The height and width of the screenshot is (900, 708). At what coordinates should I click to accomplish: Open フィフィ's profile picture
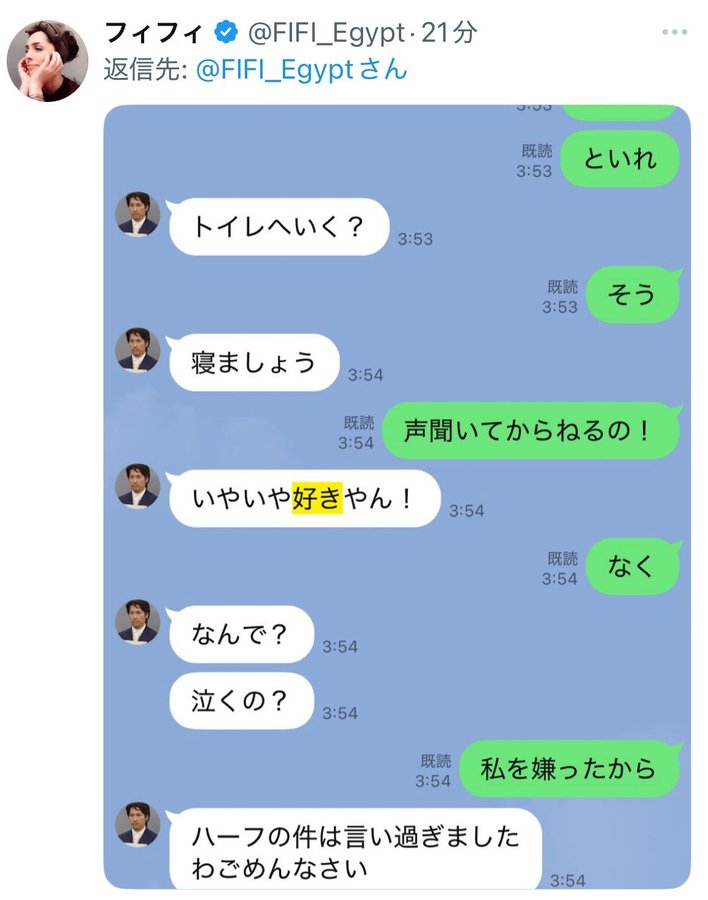[x=47, y=60]
